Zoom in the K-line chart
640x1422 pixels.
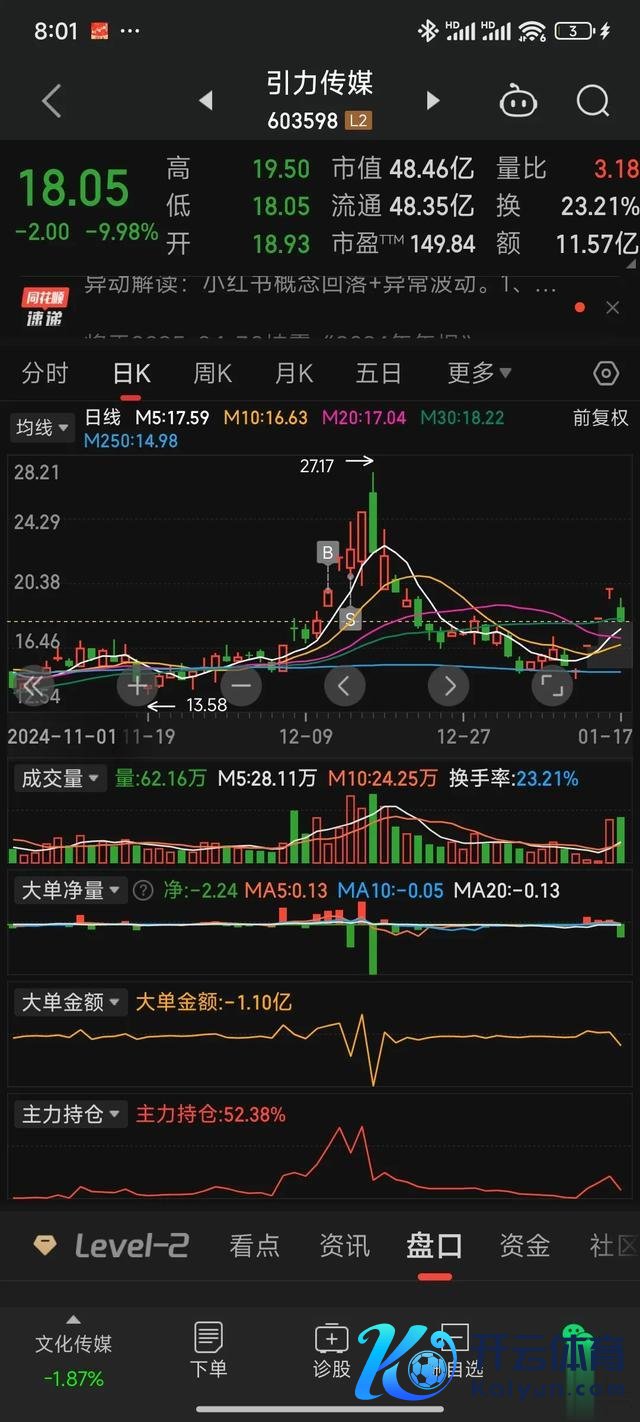tap(138, 686)
